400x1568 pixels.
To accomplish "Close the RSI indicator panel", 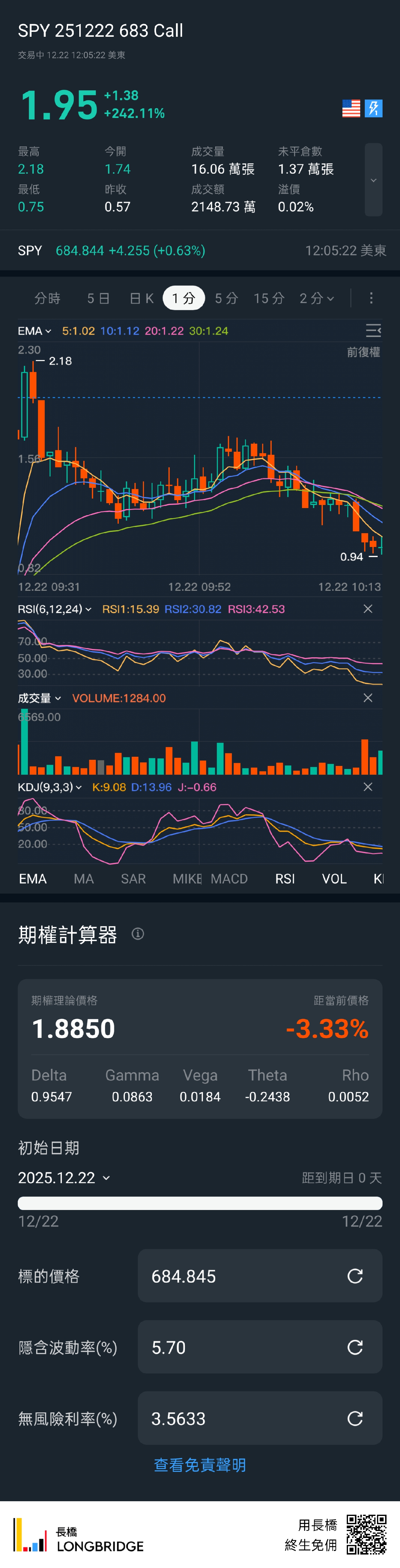I will tap(368, 609).
